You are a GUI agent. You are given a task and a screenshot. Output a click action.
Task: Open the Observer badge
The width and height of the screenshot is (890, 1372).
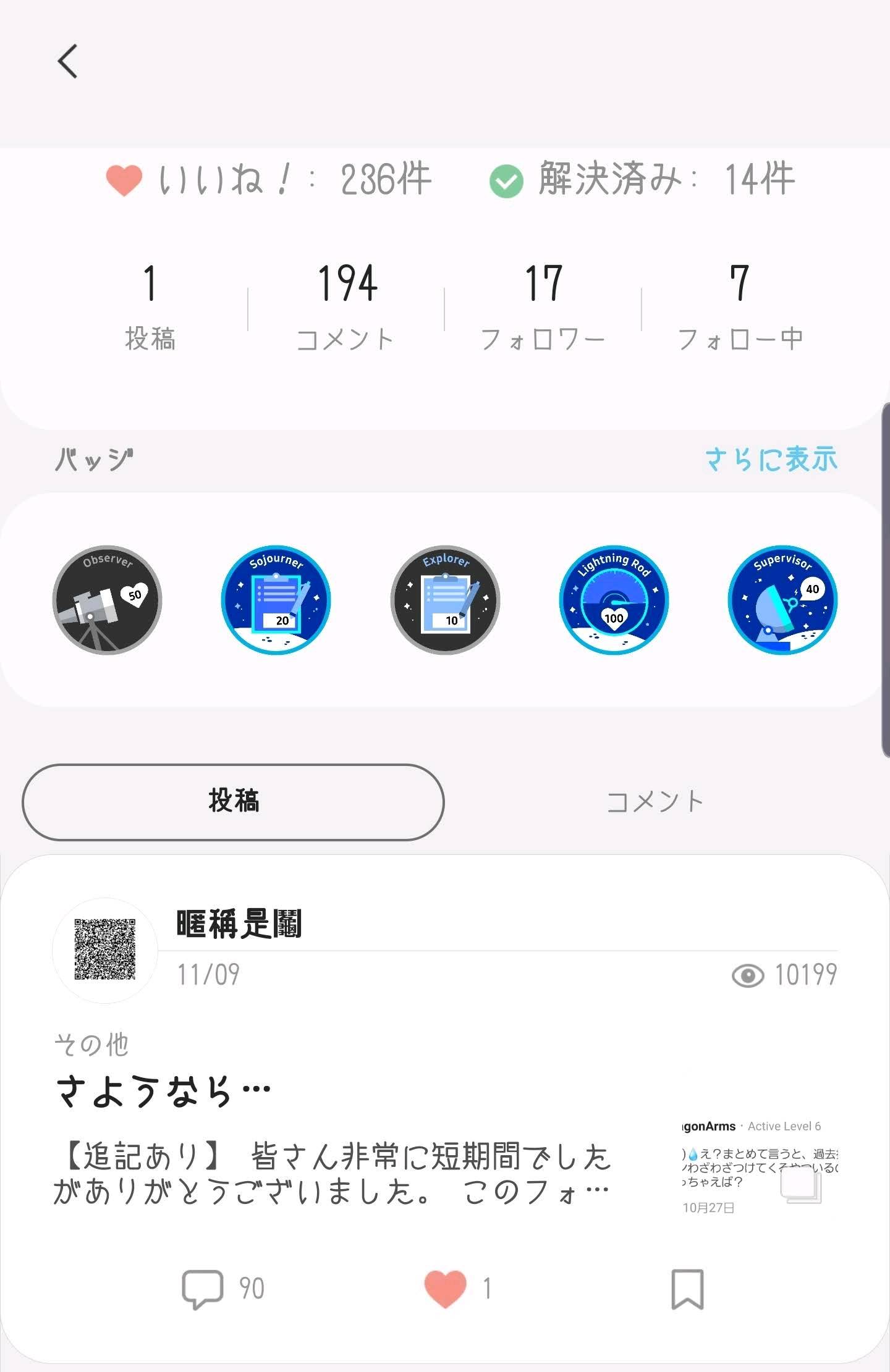(107, 600)
